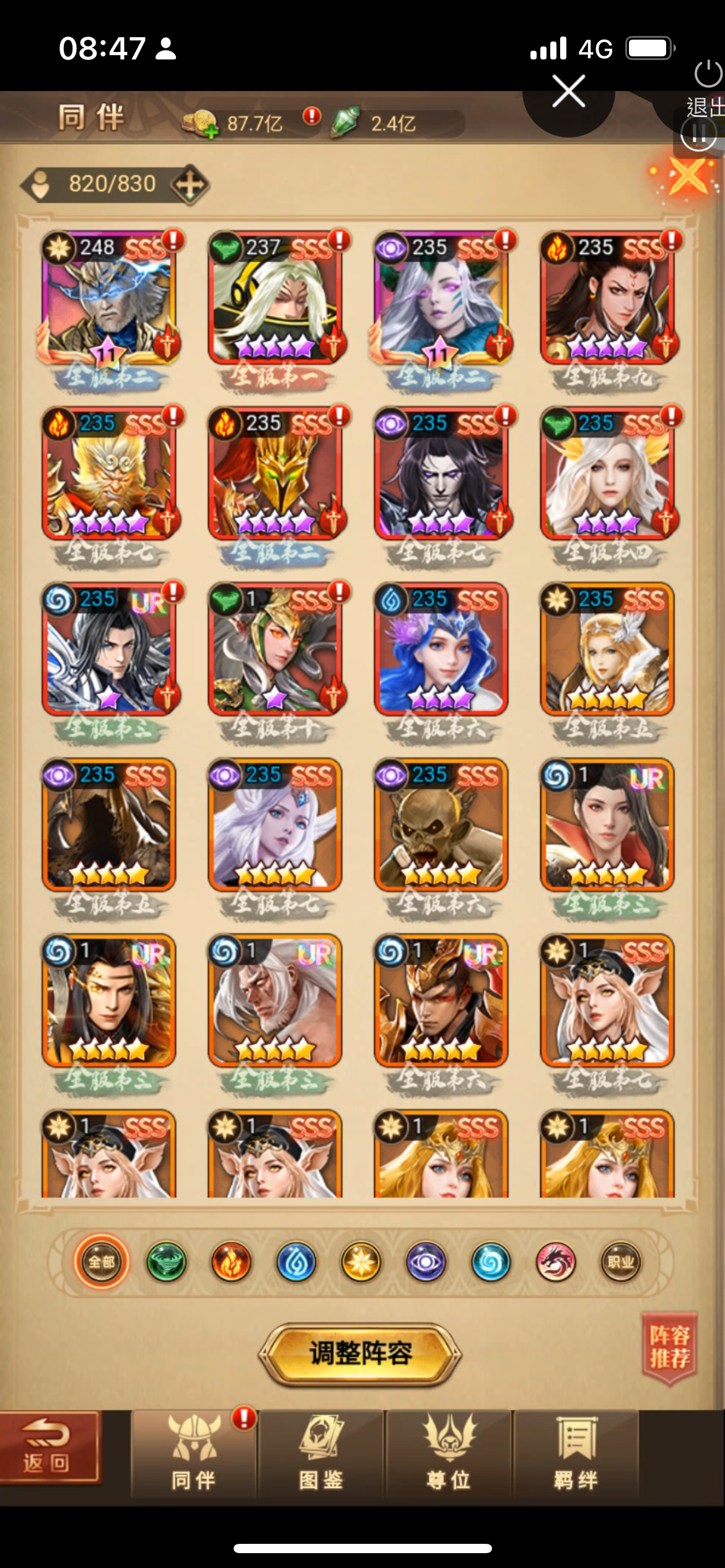The height and width of the screenshot is (1568, 725).
Task: Tap the white X overlay button
Action: click(568, 92)
